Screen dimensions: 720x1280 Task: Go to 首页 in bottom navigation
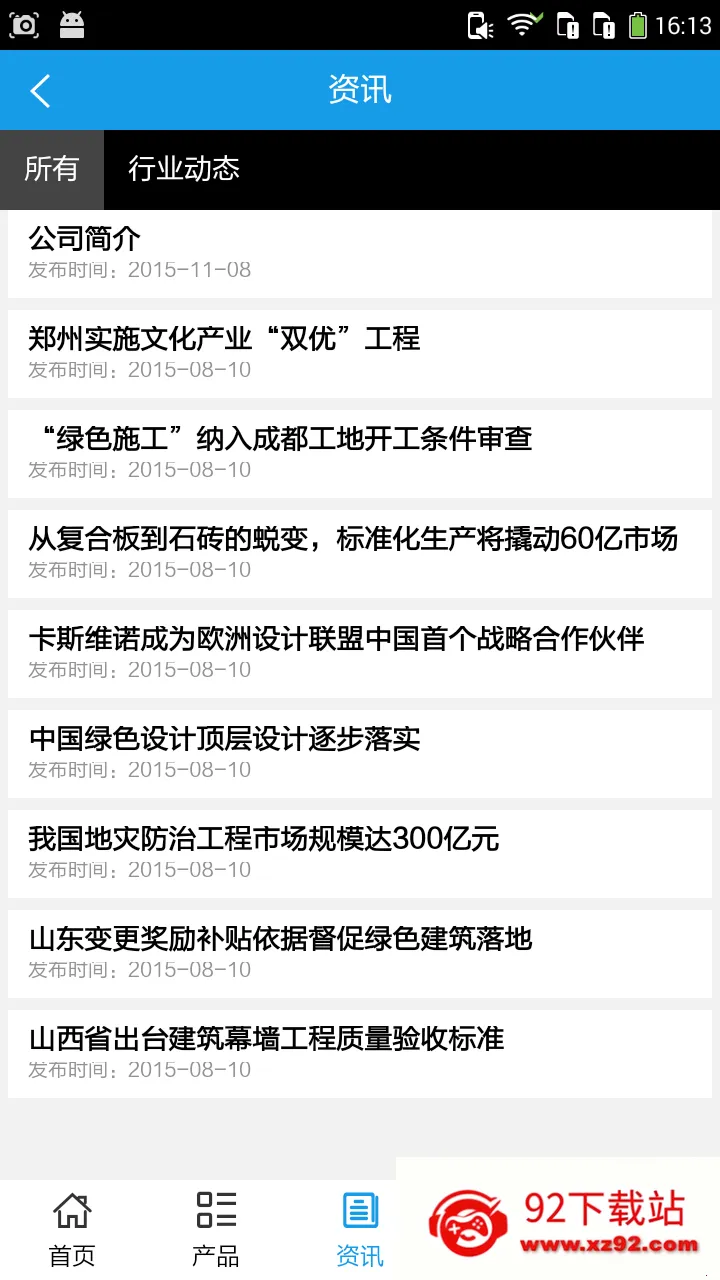pyautogui.click(x=72, y=1229)
